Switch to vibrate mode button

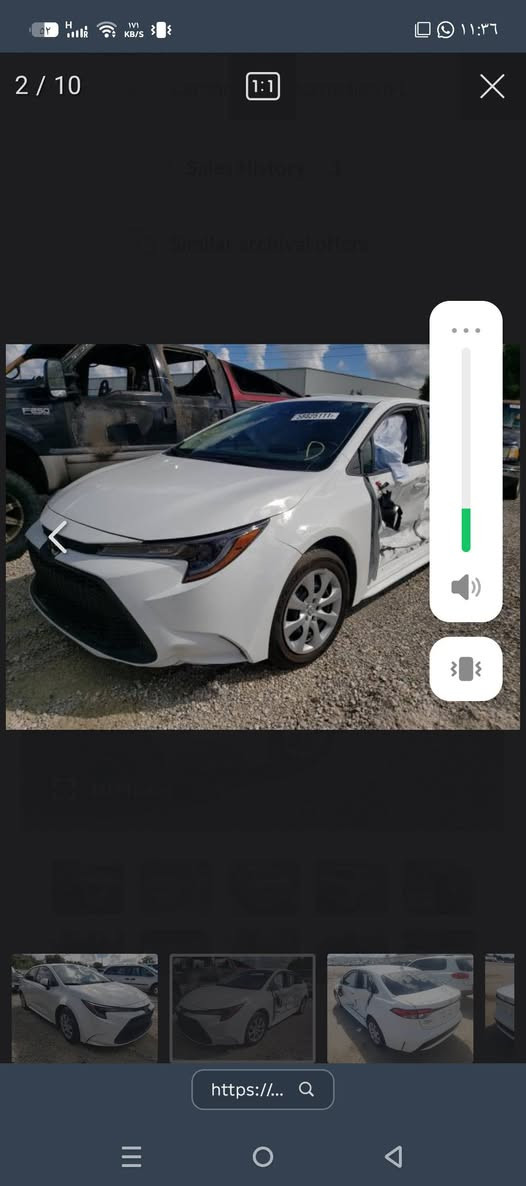(x=465, y=669)
